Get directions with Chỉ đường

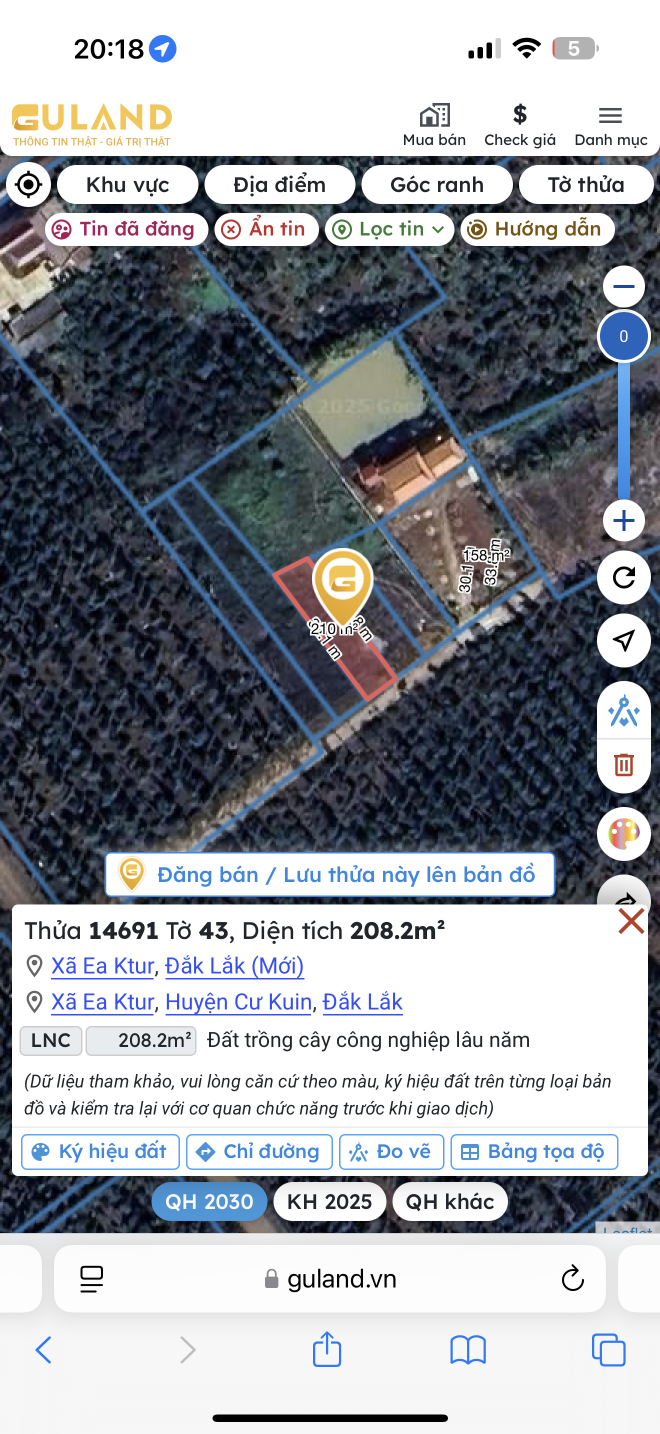click(258, 1152)
